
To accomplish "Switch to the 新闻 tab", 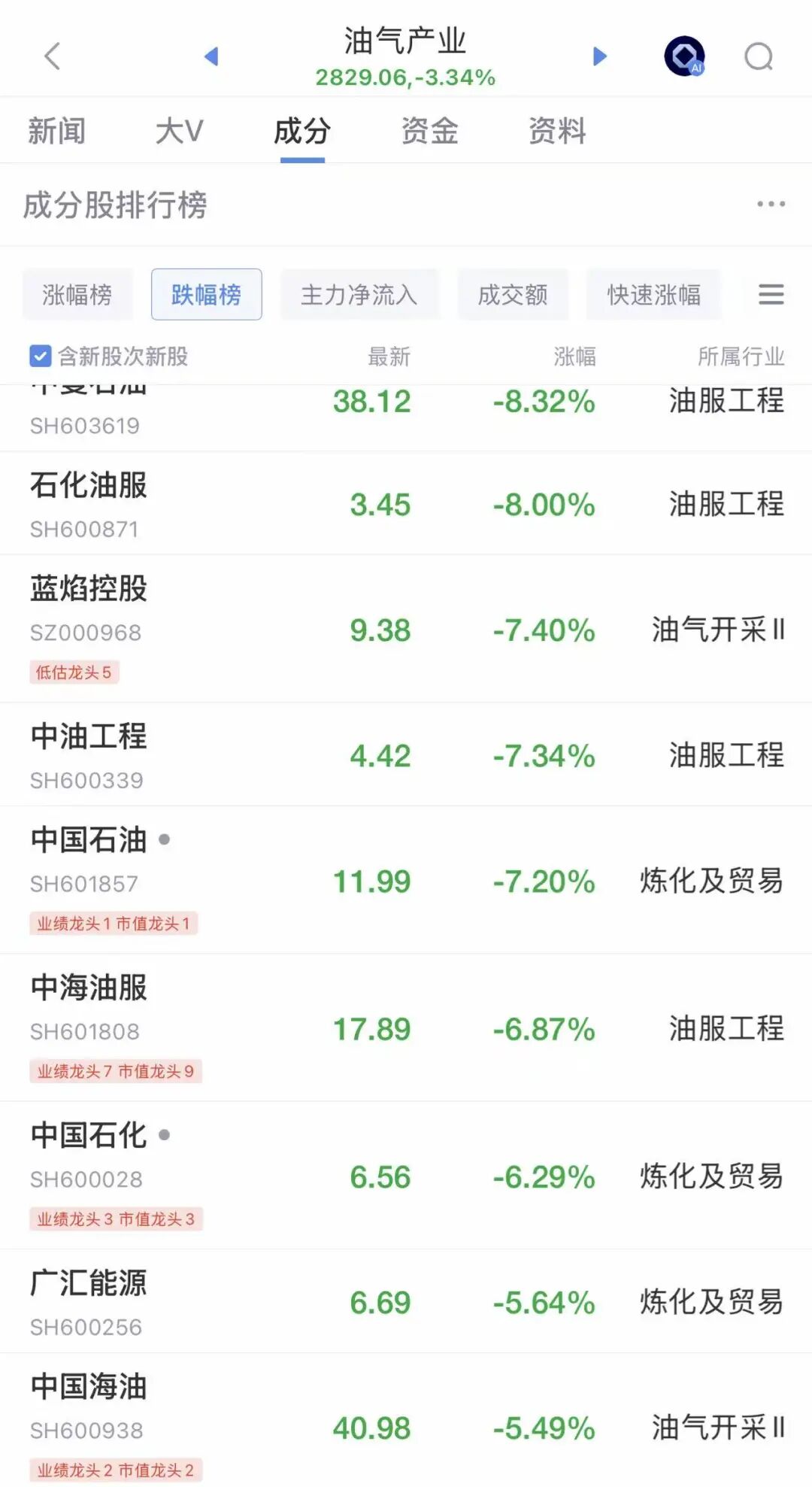I will click(x=57, y=132).
